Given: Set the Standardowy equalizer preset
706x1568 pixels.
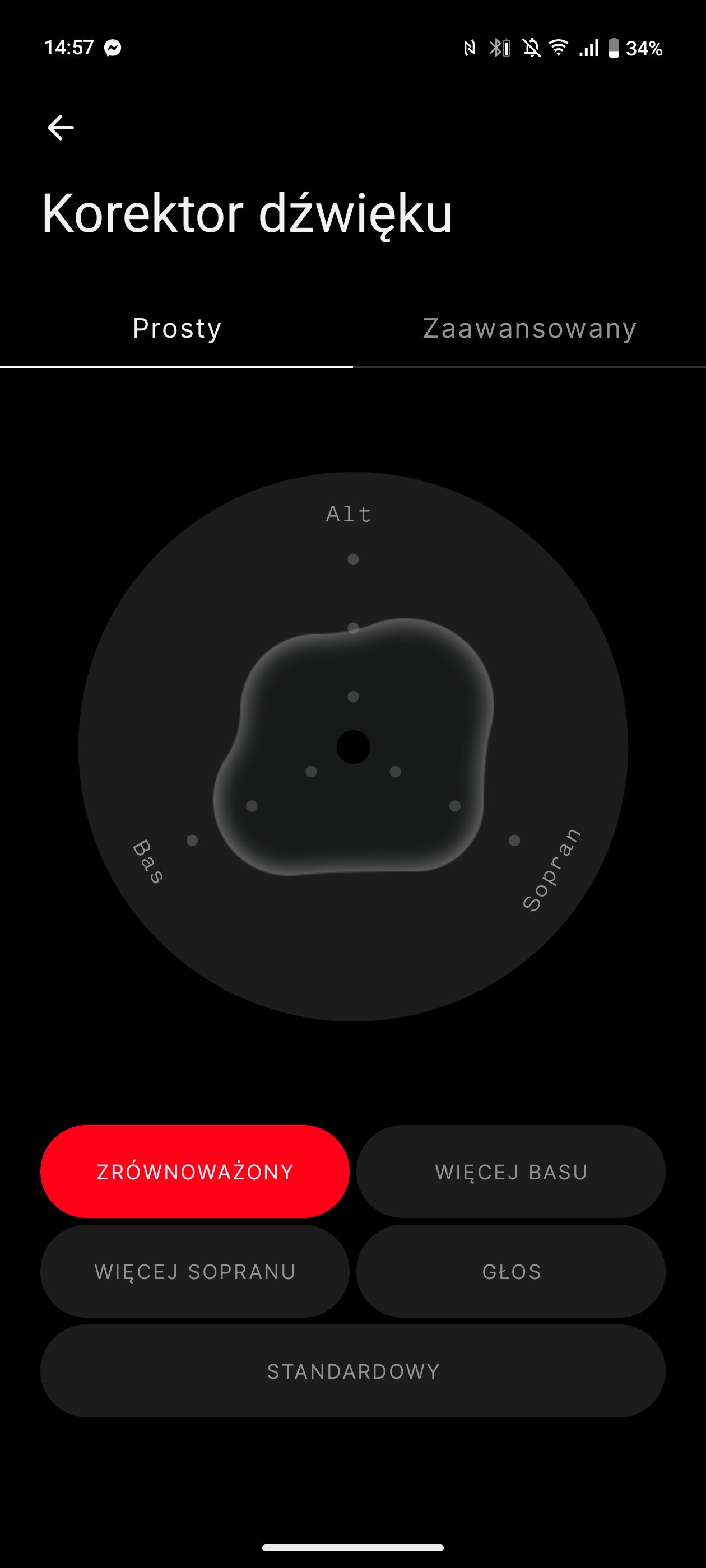Looking at the screenshot, I should (352, 1371).
